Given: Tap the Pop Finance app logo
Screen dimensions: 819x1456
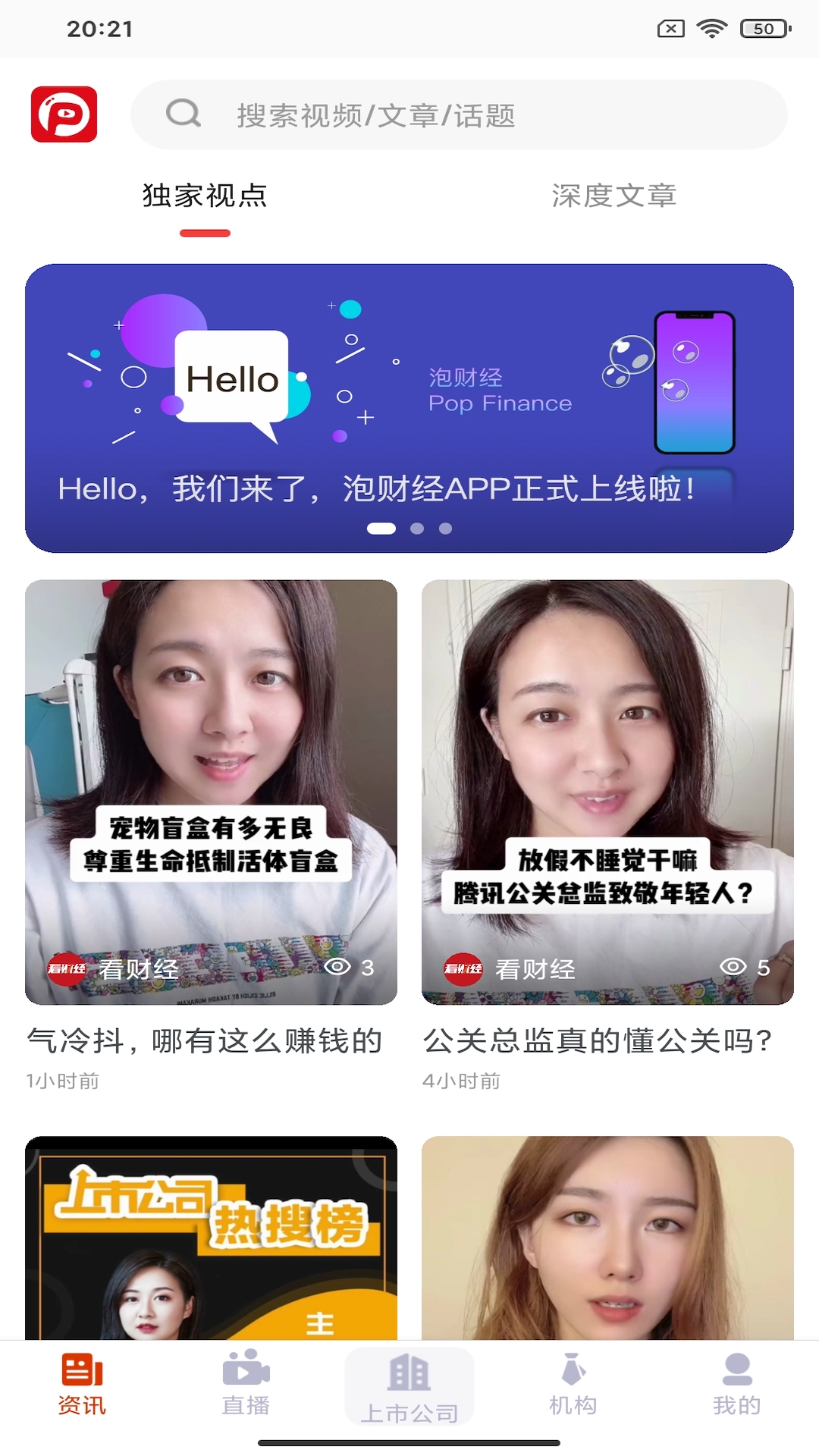Looking at the screenshot, I should [61, 113].
